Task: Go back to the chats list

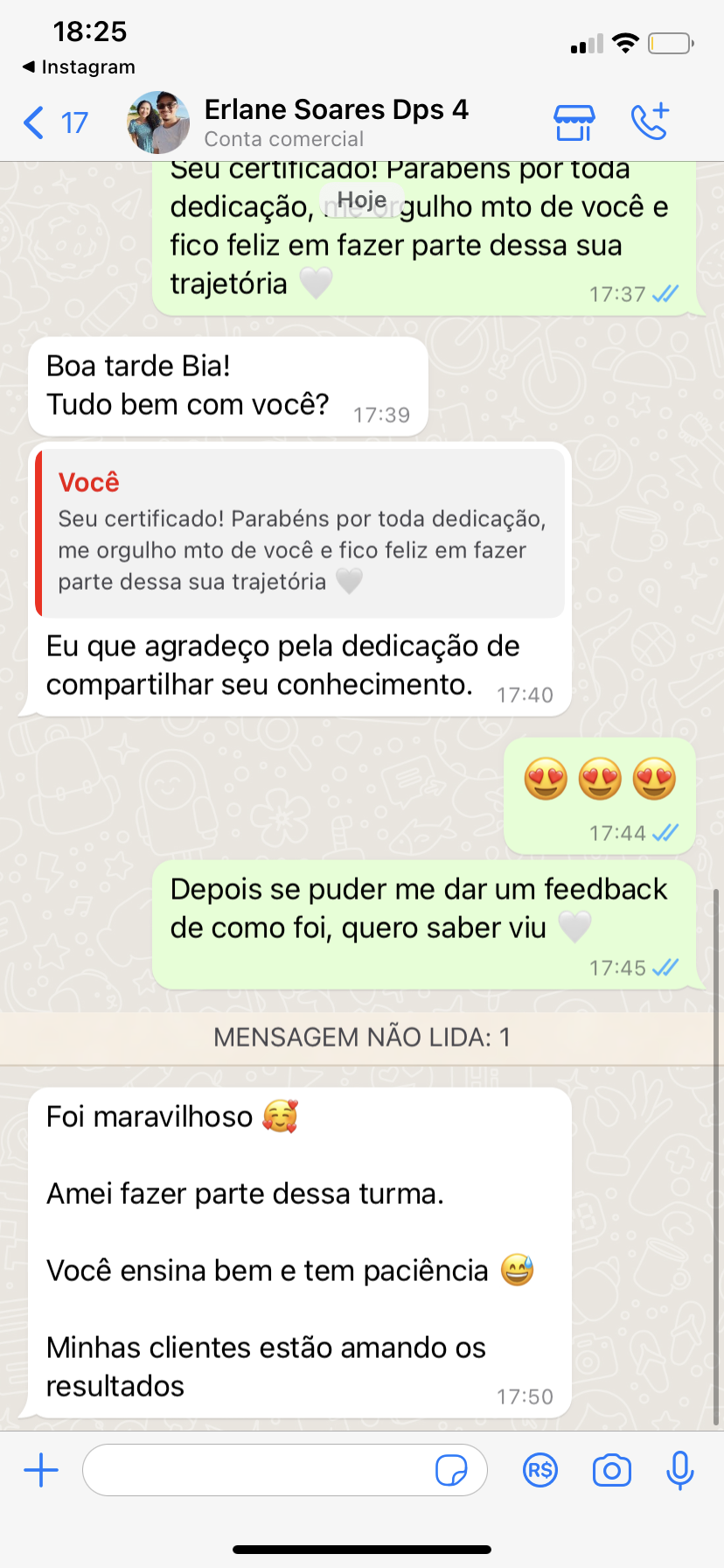Action: point(52,122)
